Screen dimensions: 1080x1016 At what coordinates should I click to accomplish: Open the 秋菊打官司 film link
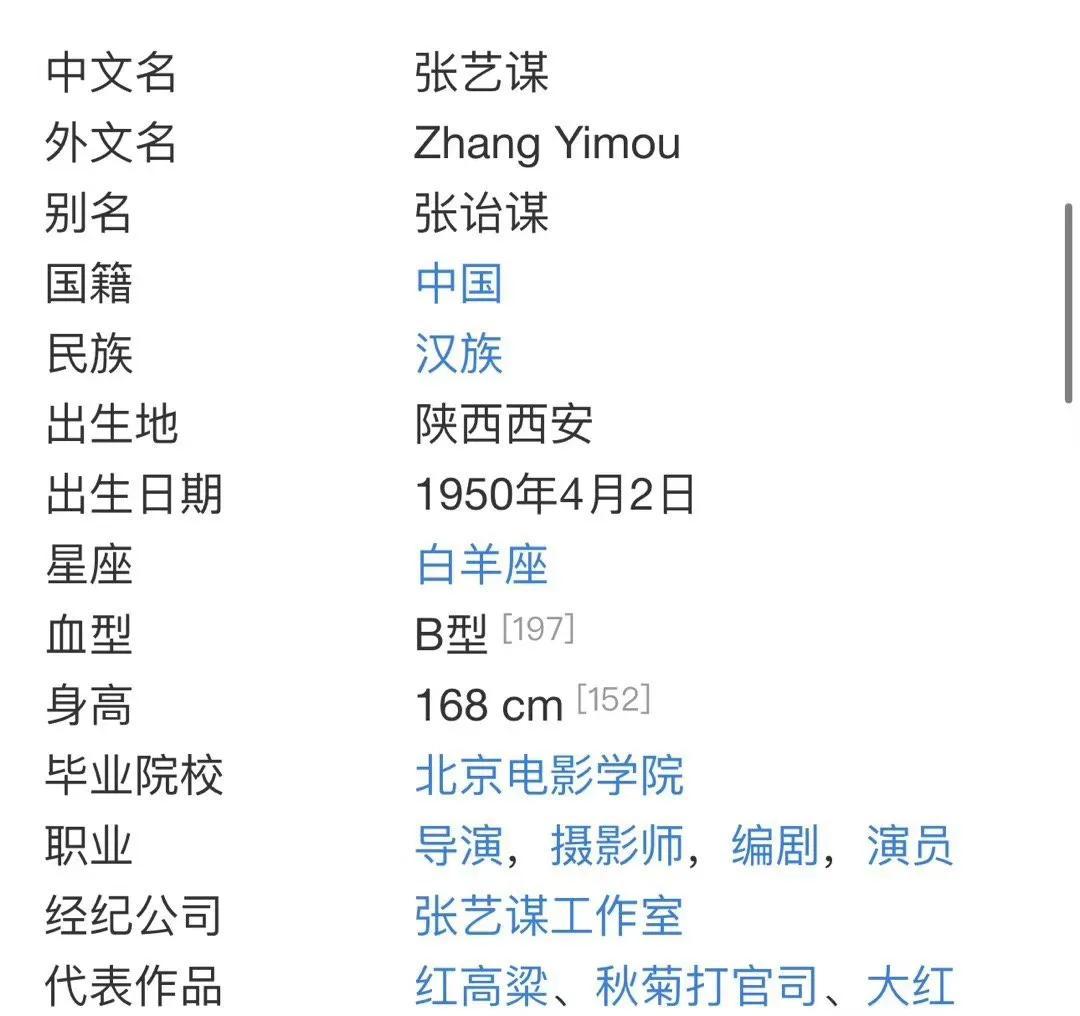pos(706,987)
